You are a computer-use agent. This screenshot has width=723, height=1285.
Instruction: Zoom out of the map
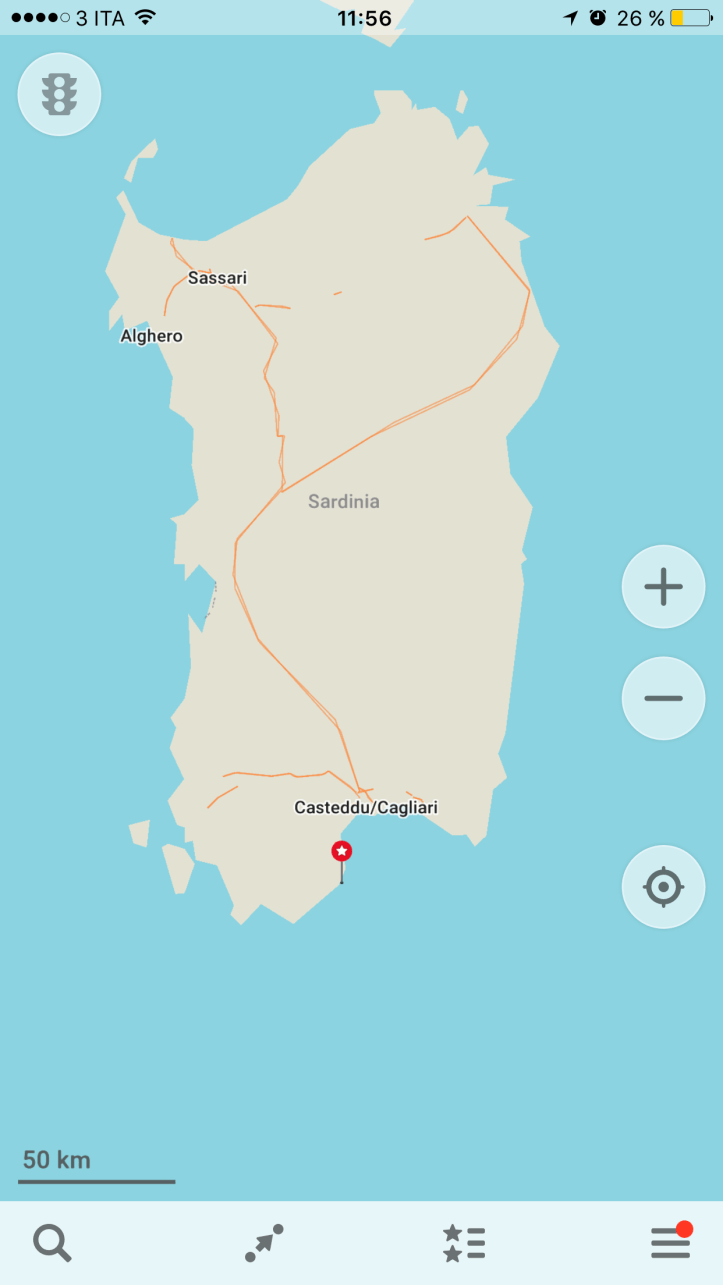(663, 698)
